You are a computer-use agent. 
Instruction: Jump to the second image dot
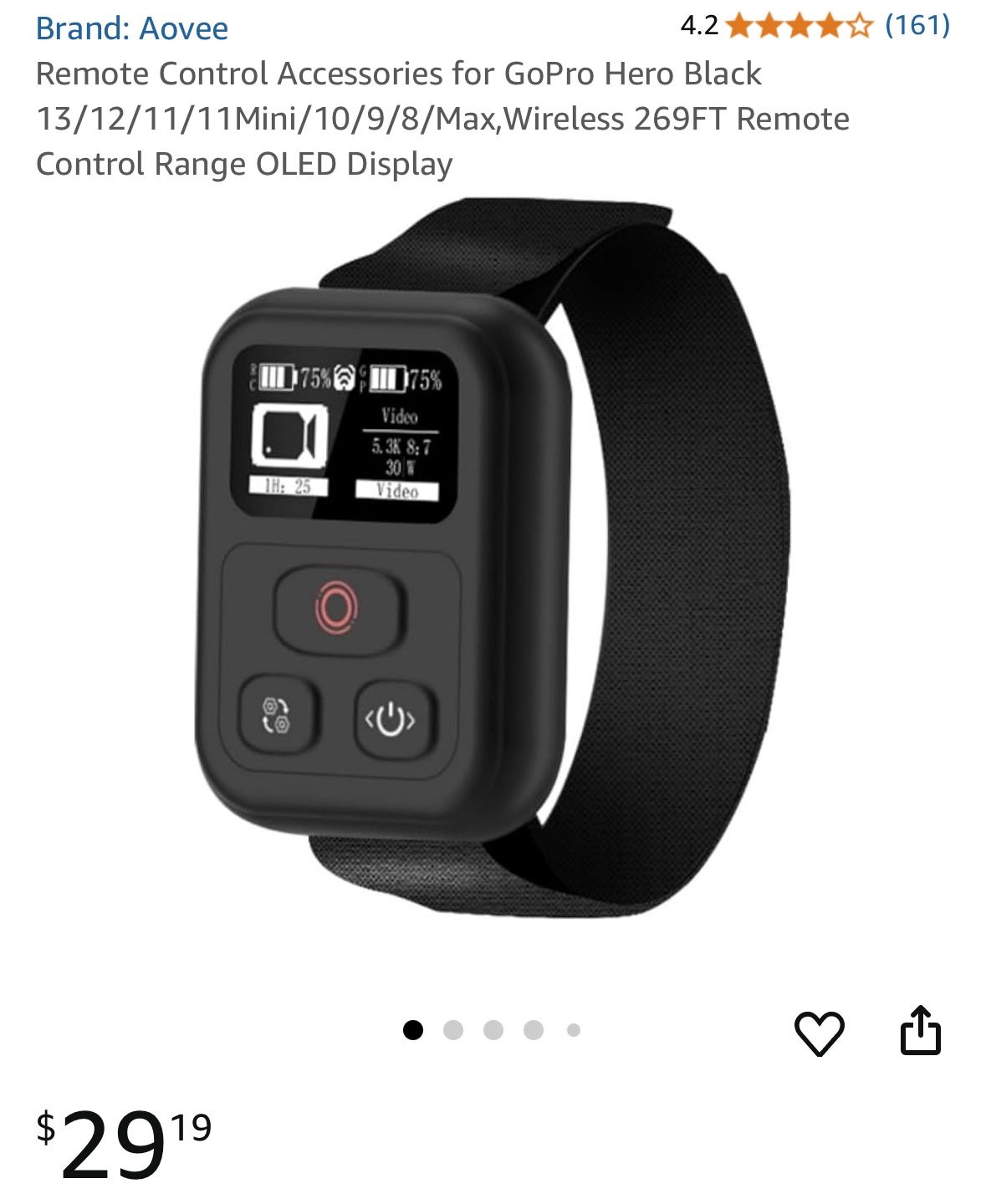coord(453,1030)
